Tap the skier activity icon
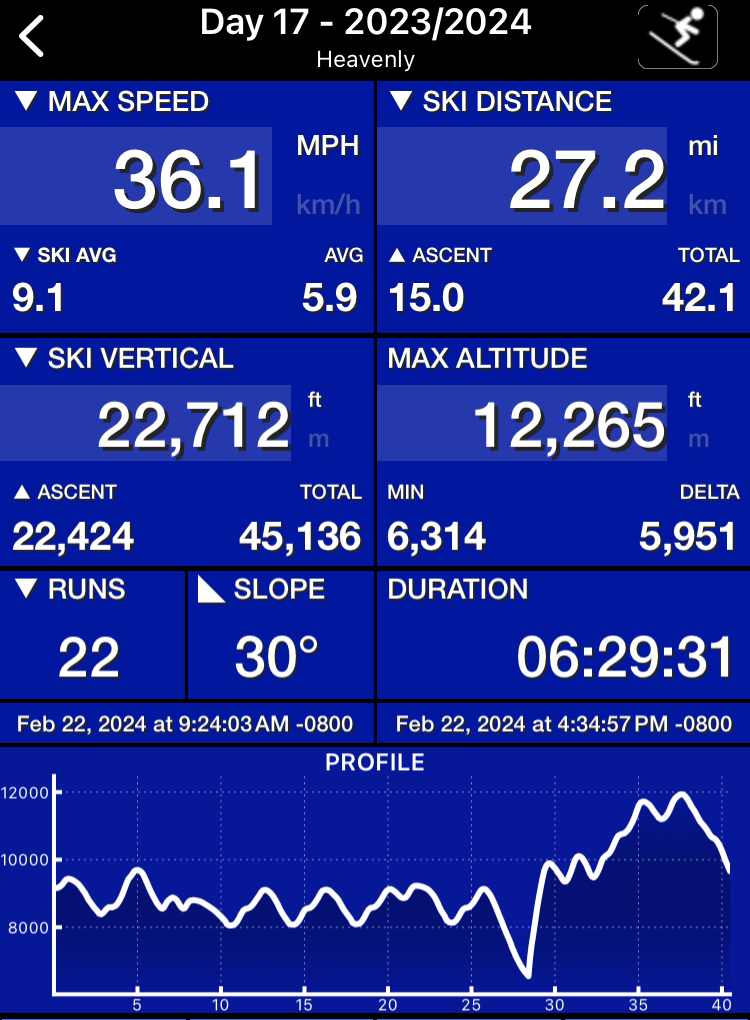750x1020 pixels. pyautogui.click(x=677, y=37)
